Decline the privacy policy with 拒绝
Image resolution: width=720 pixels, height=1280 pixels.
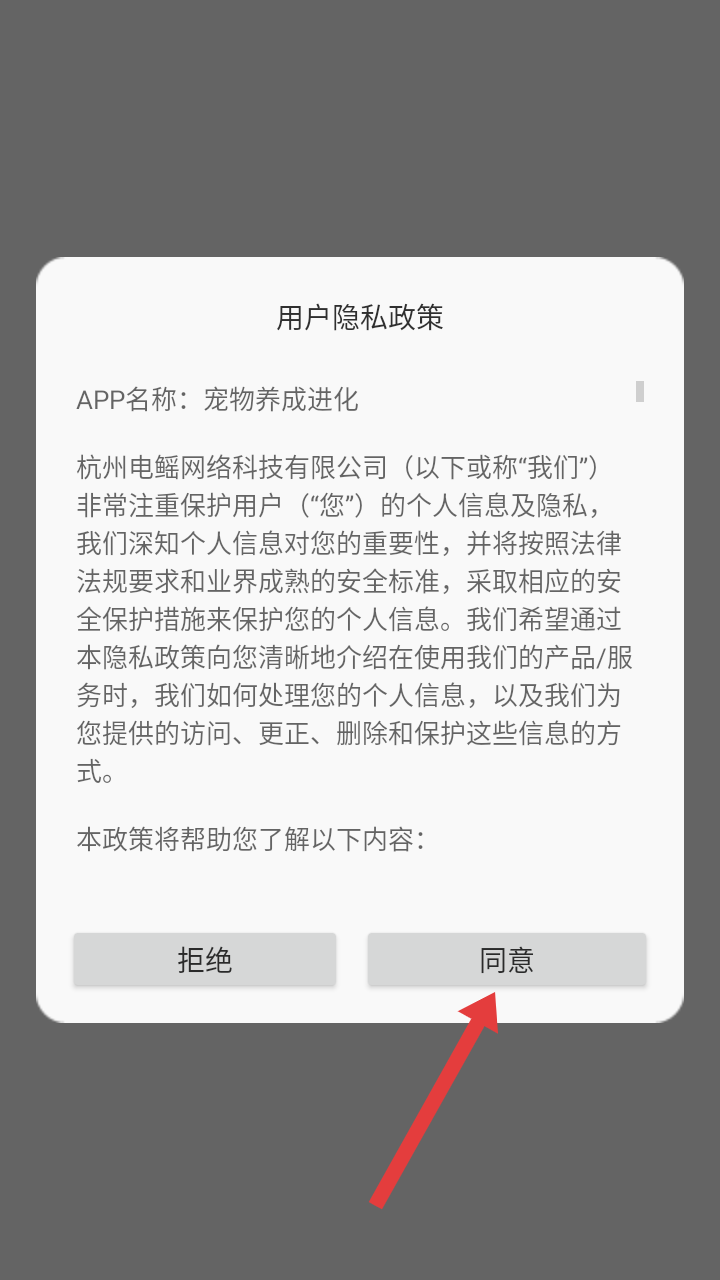[205, 960]
